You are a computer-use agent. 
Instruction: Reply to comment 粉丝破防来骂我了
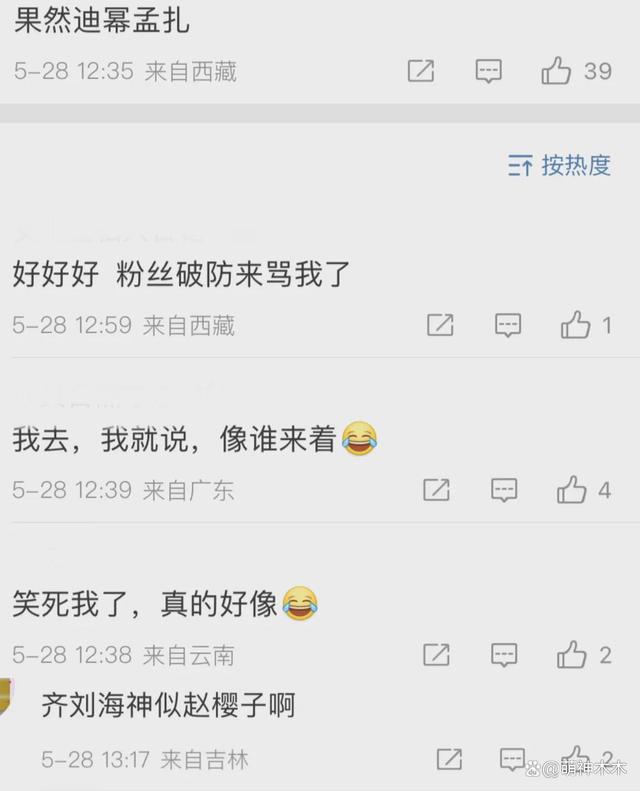point(508,325)
